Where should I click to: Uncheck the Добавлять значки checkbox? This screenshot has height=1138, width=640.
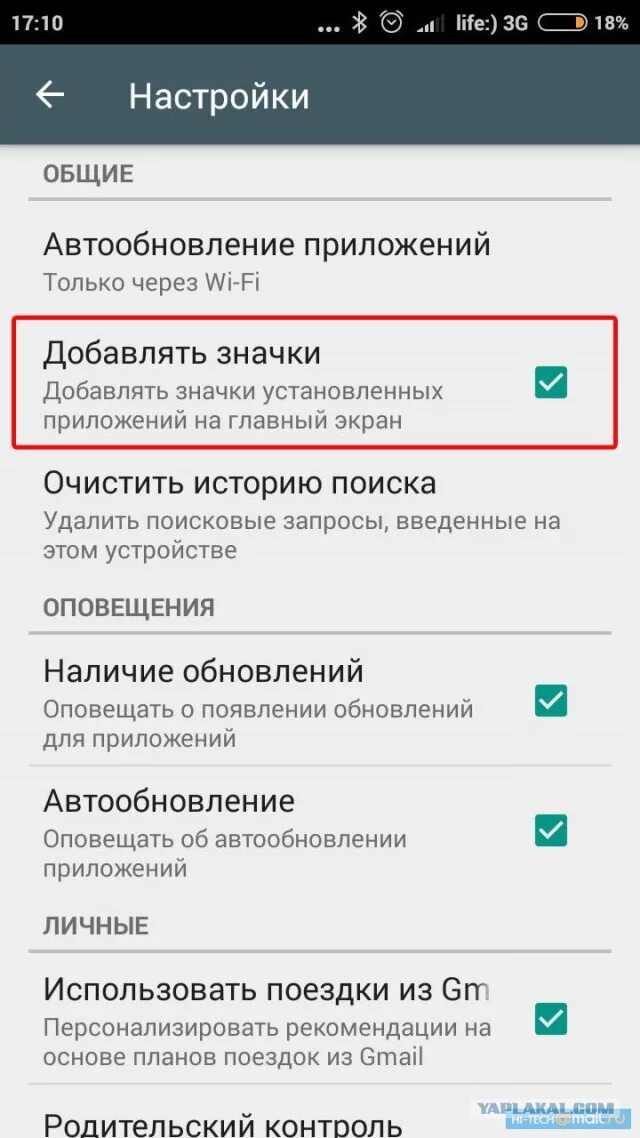(x=551, y=382)
